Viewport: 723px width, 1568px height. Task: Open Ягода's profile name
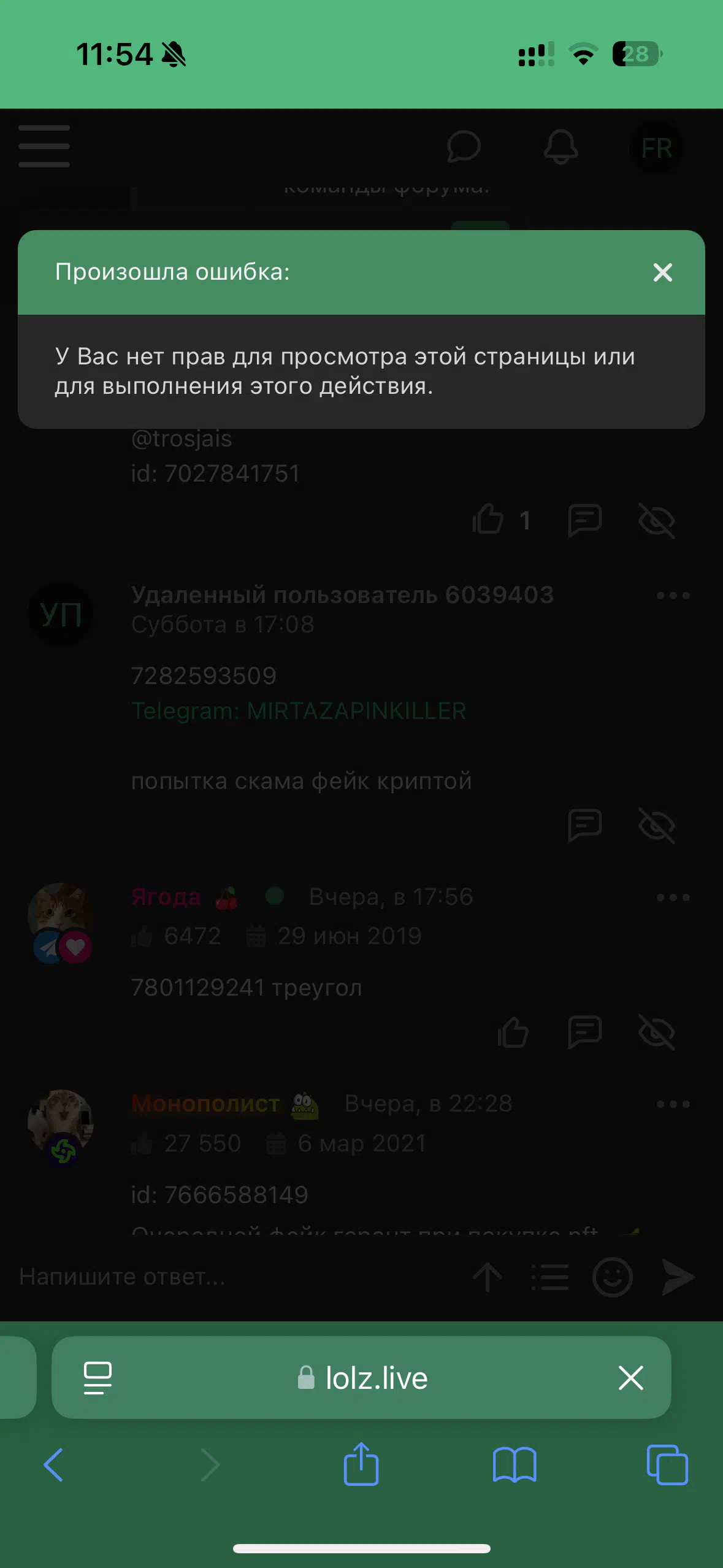tap(166, 897)
